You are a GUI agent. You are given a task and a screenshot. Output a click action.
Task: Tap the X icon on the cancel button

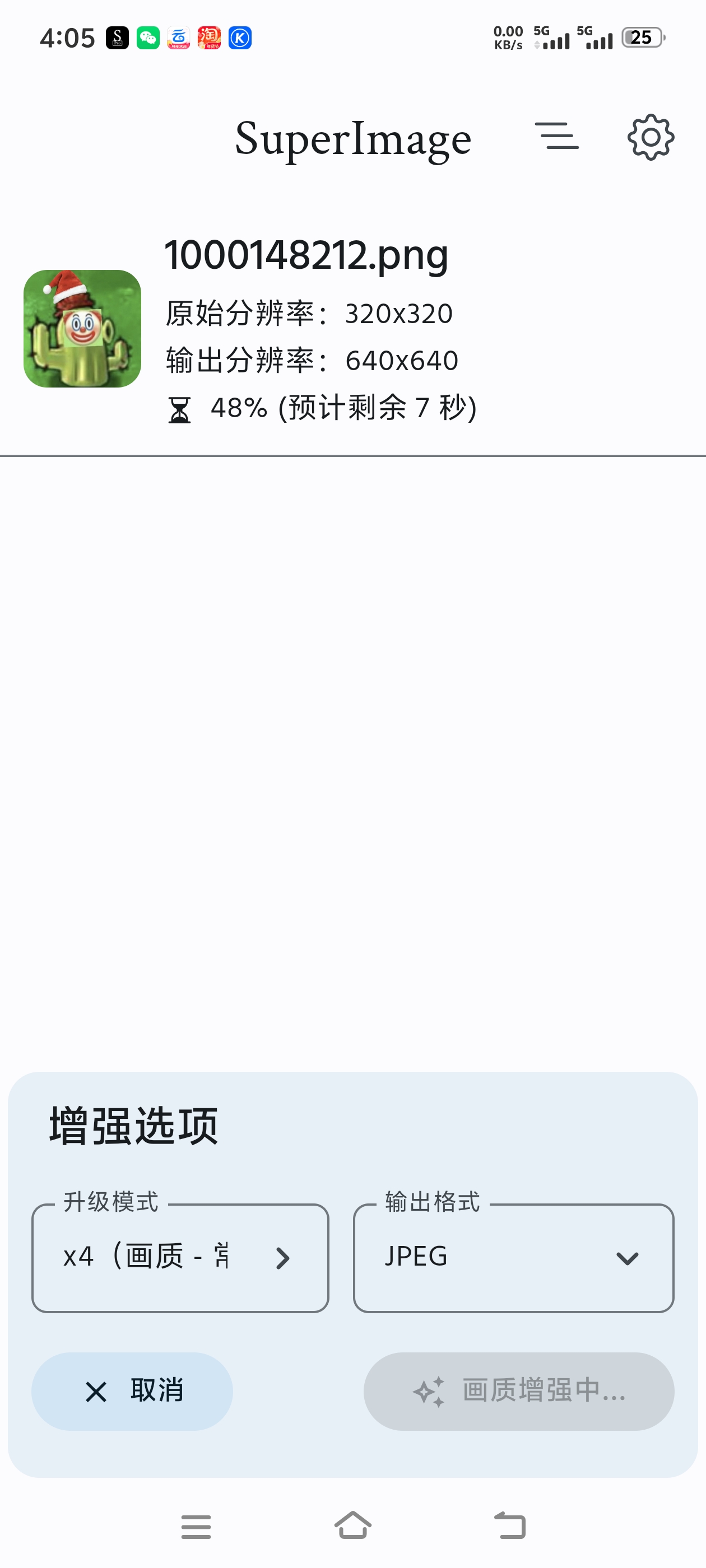[x=97, y=1392]
